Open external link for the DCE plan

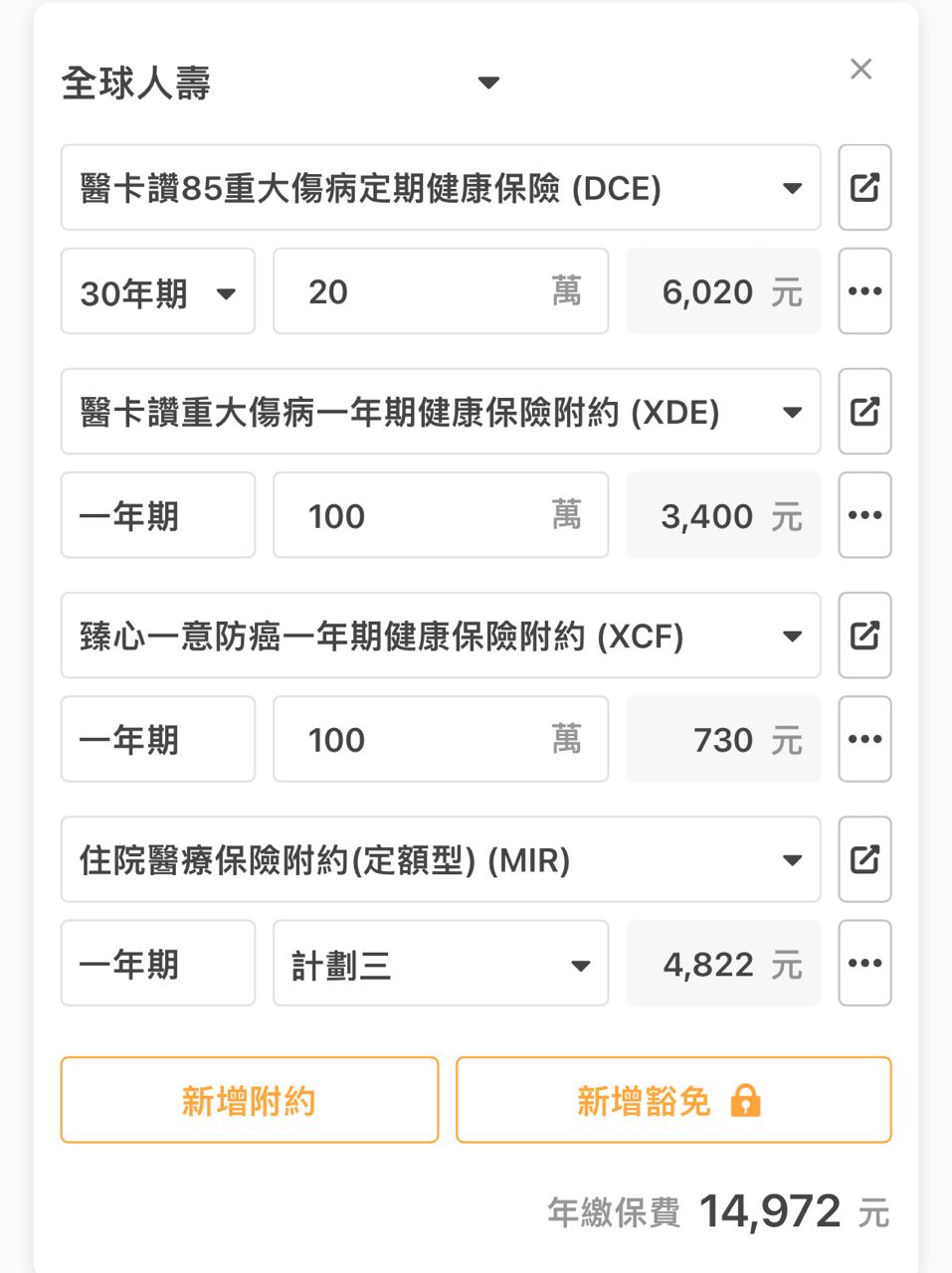(864, 188)
